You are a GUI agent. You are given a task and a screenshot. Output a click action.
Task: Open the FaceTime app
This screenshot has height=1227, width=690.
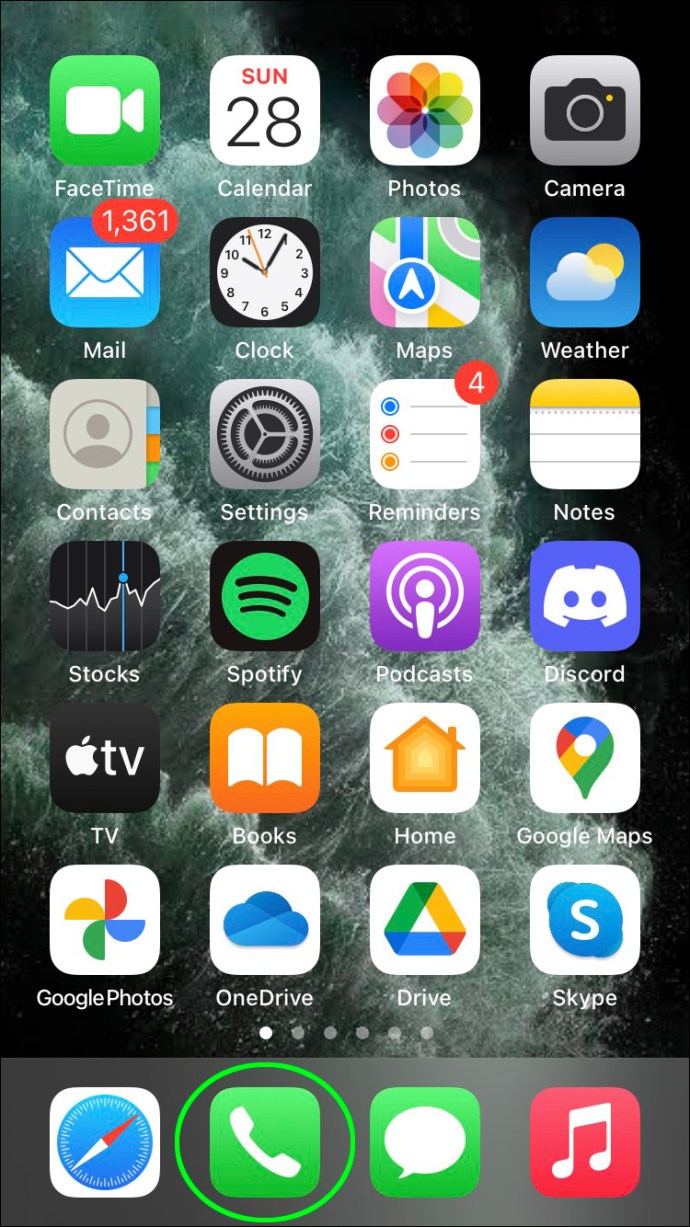pyautogui.click(x=105, y=110)
